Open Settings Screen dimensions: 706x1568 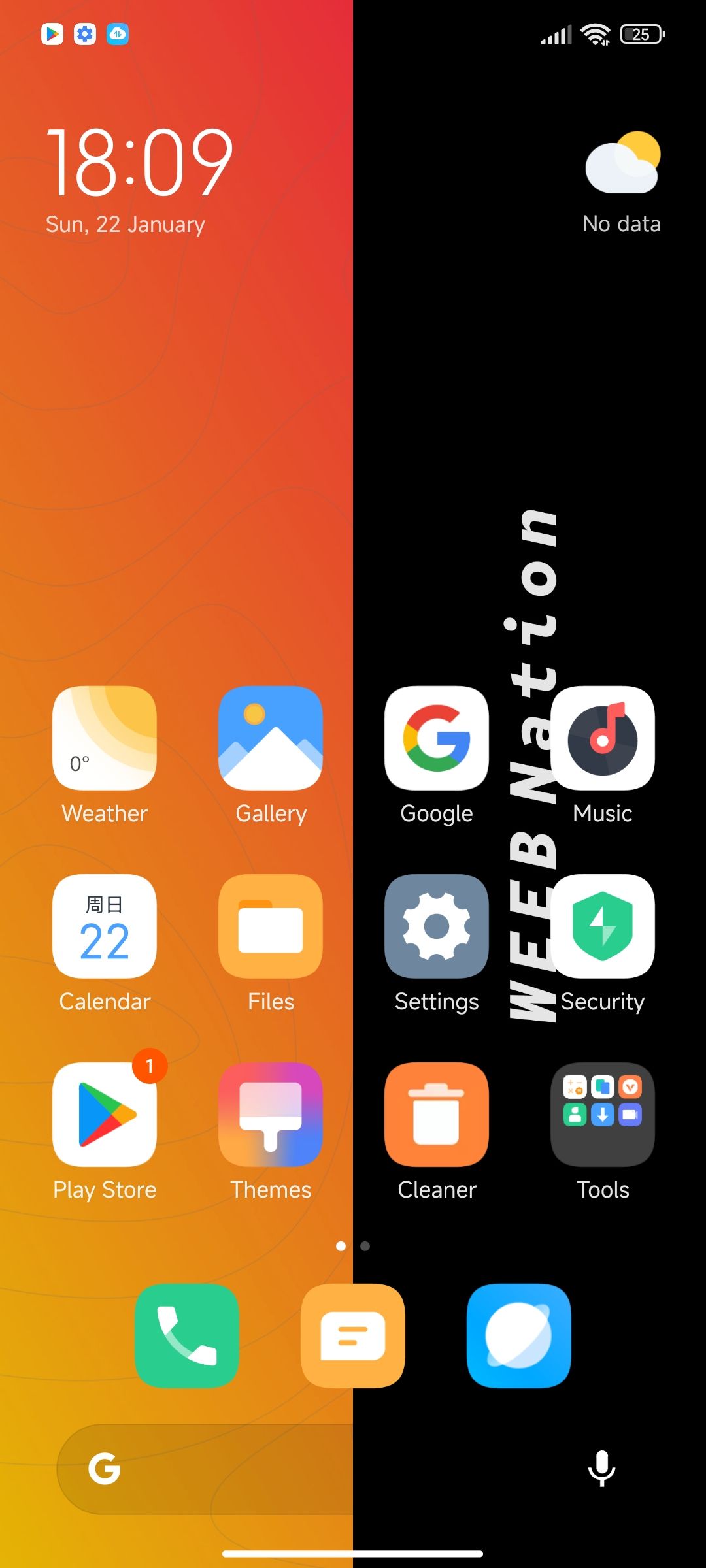coord(437,926)
